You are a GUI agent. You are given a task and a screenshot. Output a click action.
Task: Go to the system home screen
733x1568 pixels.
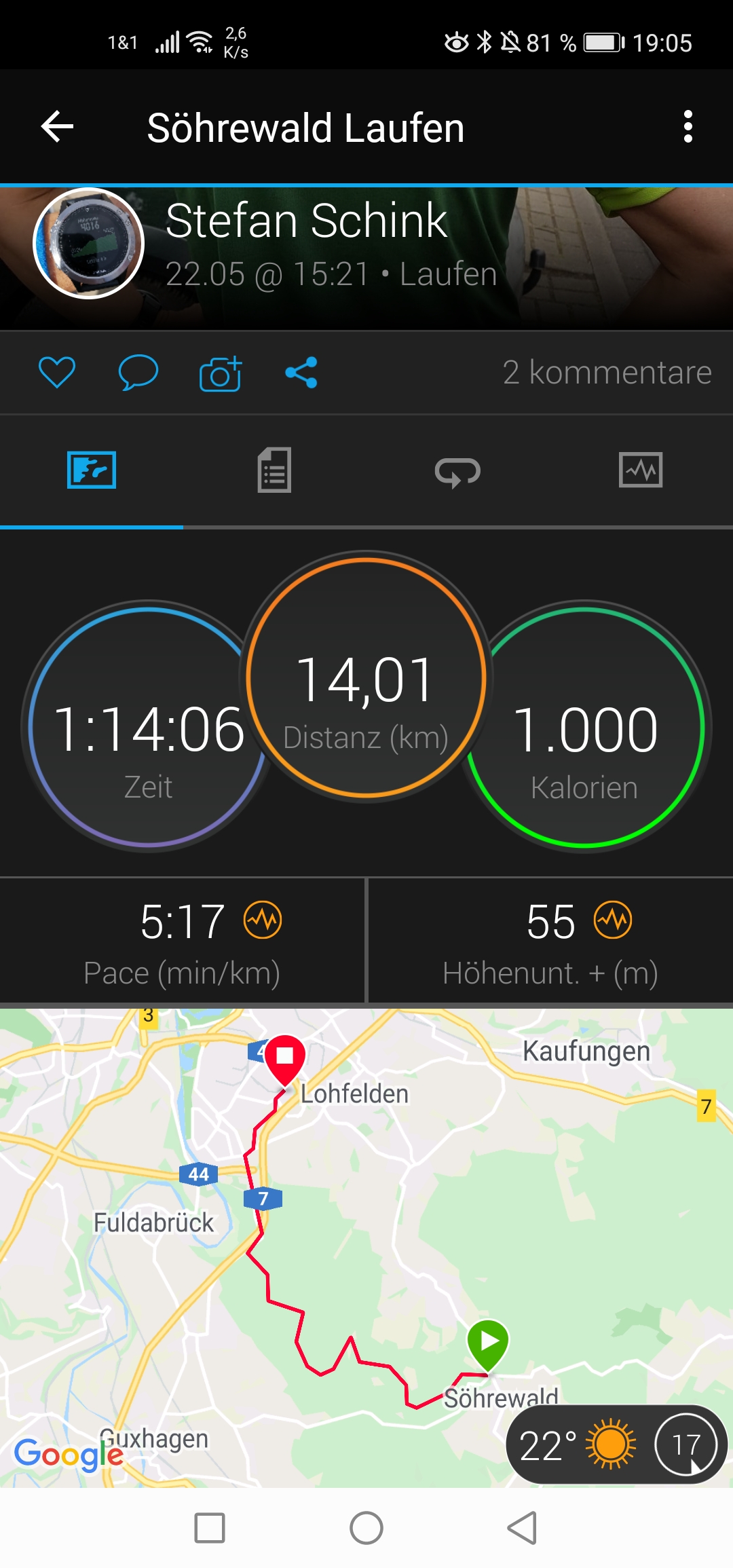coord(366,1528)
